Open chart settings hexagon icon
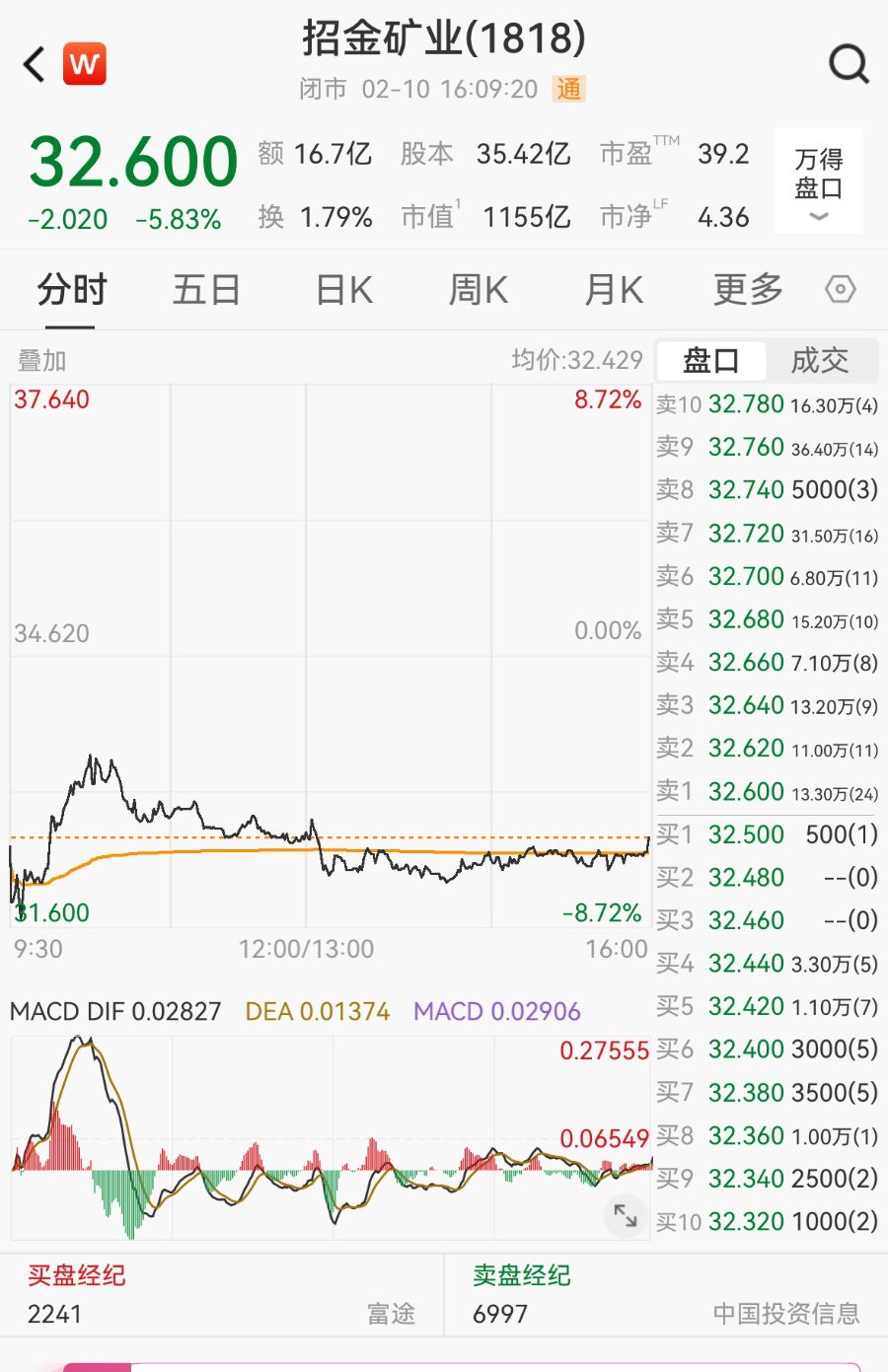The image size is (888, 1372). (840, 290)
